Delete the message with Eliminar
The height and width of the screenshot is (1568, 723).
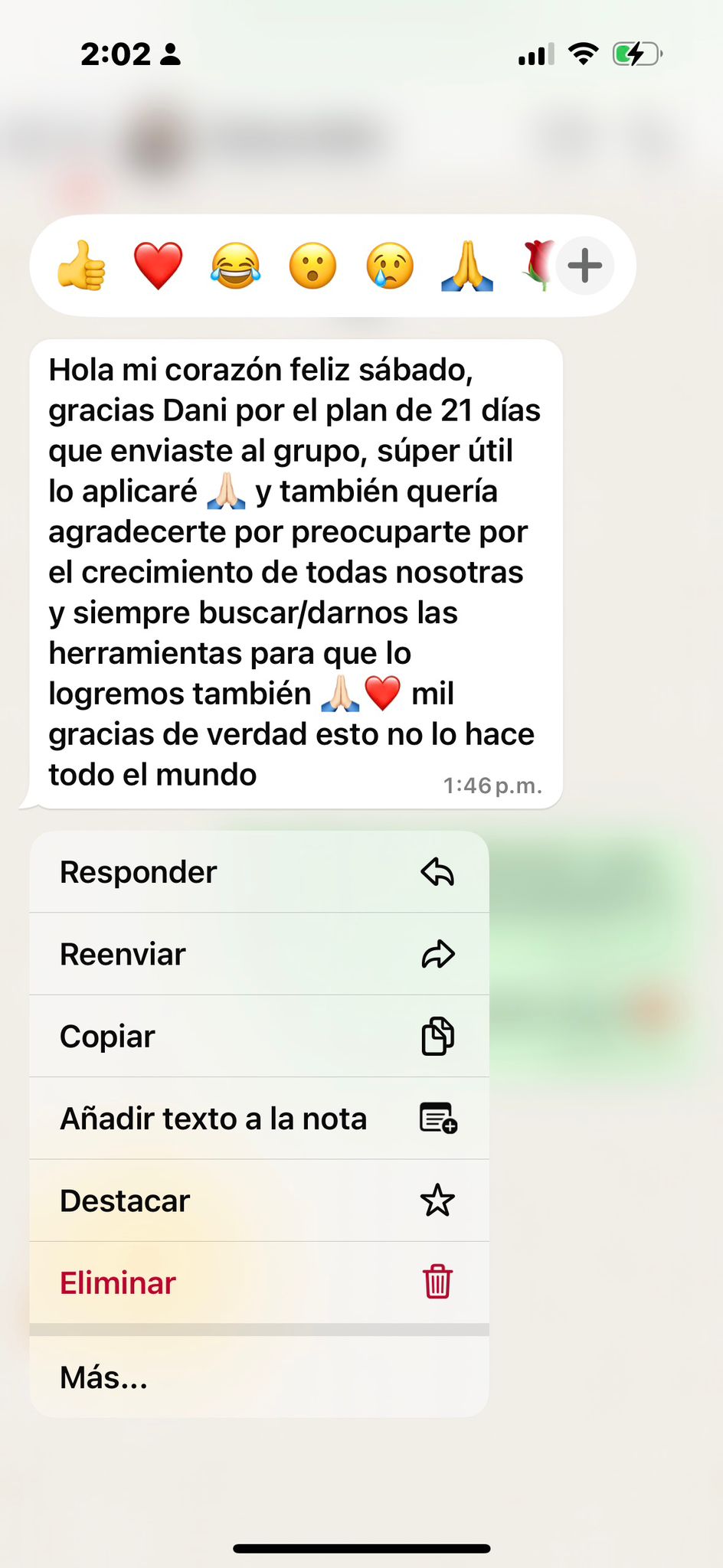(259, 1282)
